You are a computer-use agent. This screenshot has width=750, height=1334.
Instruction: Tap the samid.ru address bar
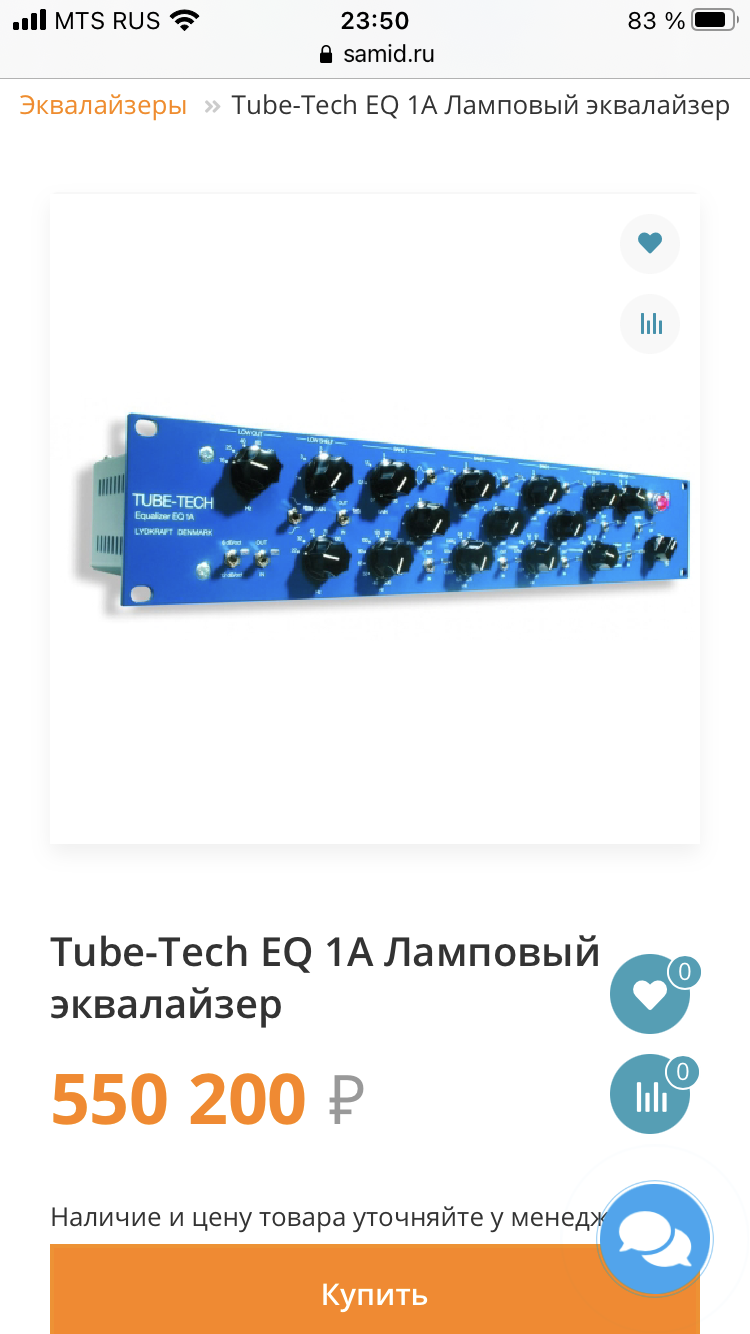point(375,54)
